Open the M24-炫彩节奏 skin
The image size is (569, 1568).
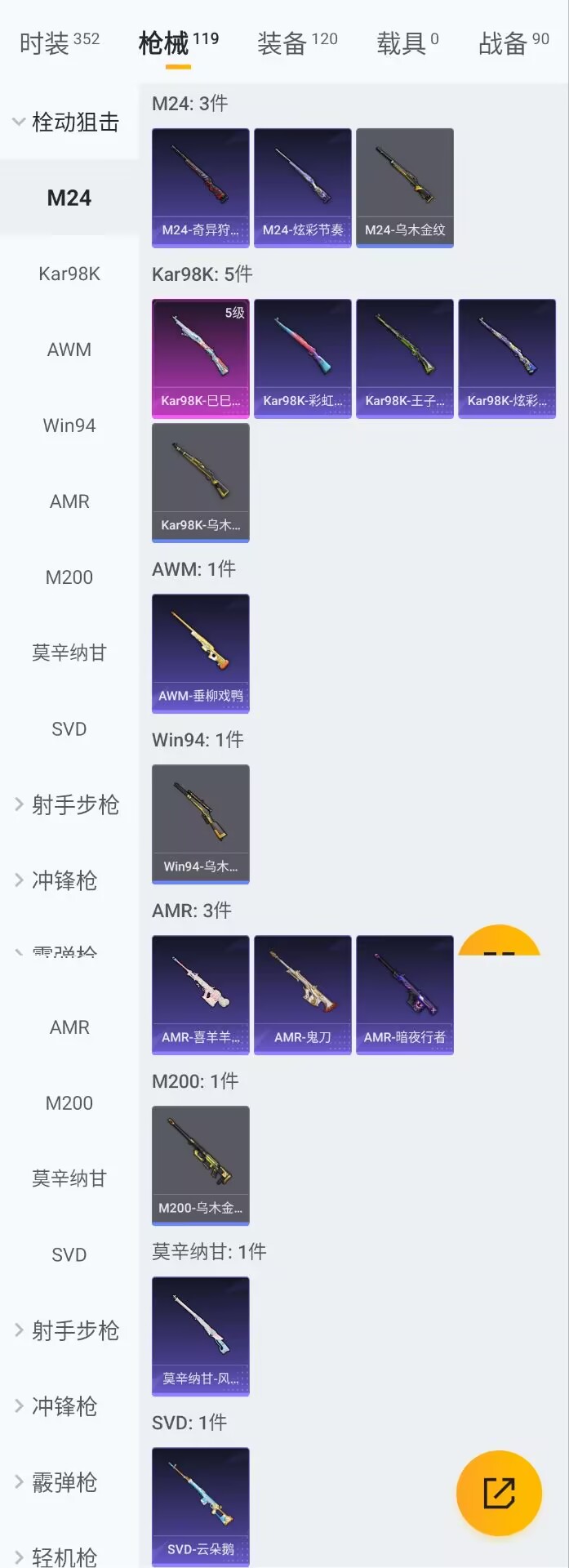pos(303,187)
